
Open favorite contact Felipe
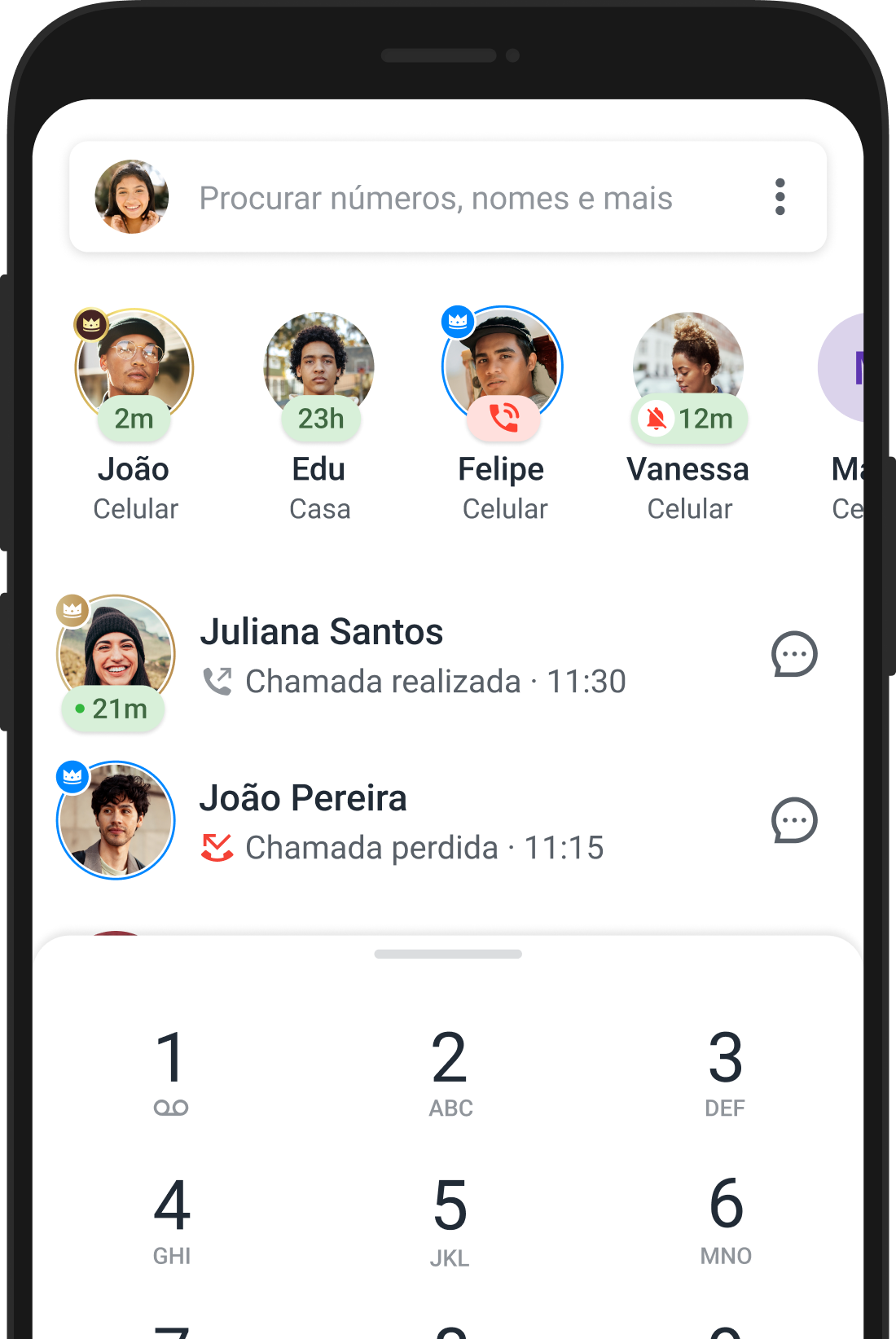pyautogui.click(x=502, y=368)
